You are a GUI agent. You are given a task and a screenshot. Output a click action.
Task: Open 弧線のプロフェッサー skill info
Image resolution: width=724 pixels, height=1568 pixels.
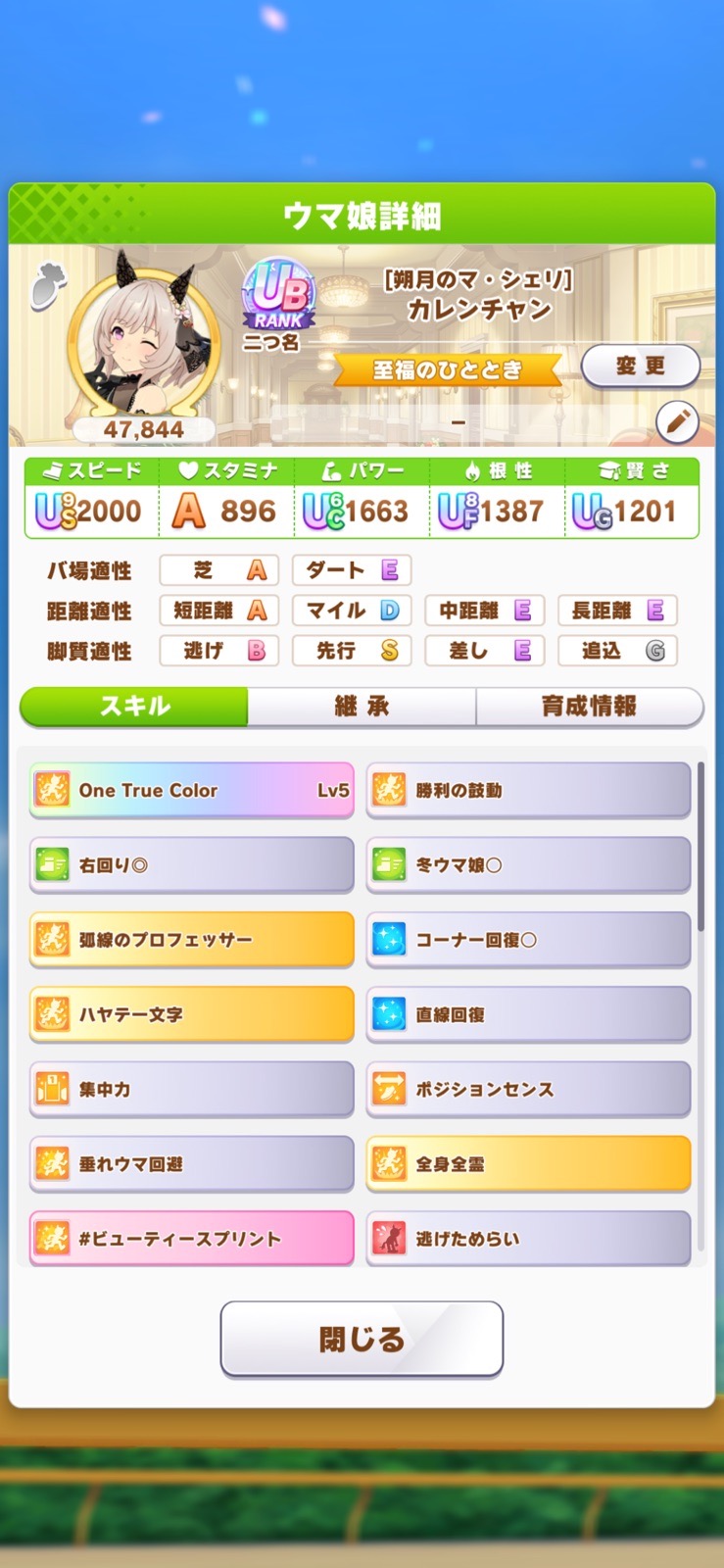click(191, 939)
